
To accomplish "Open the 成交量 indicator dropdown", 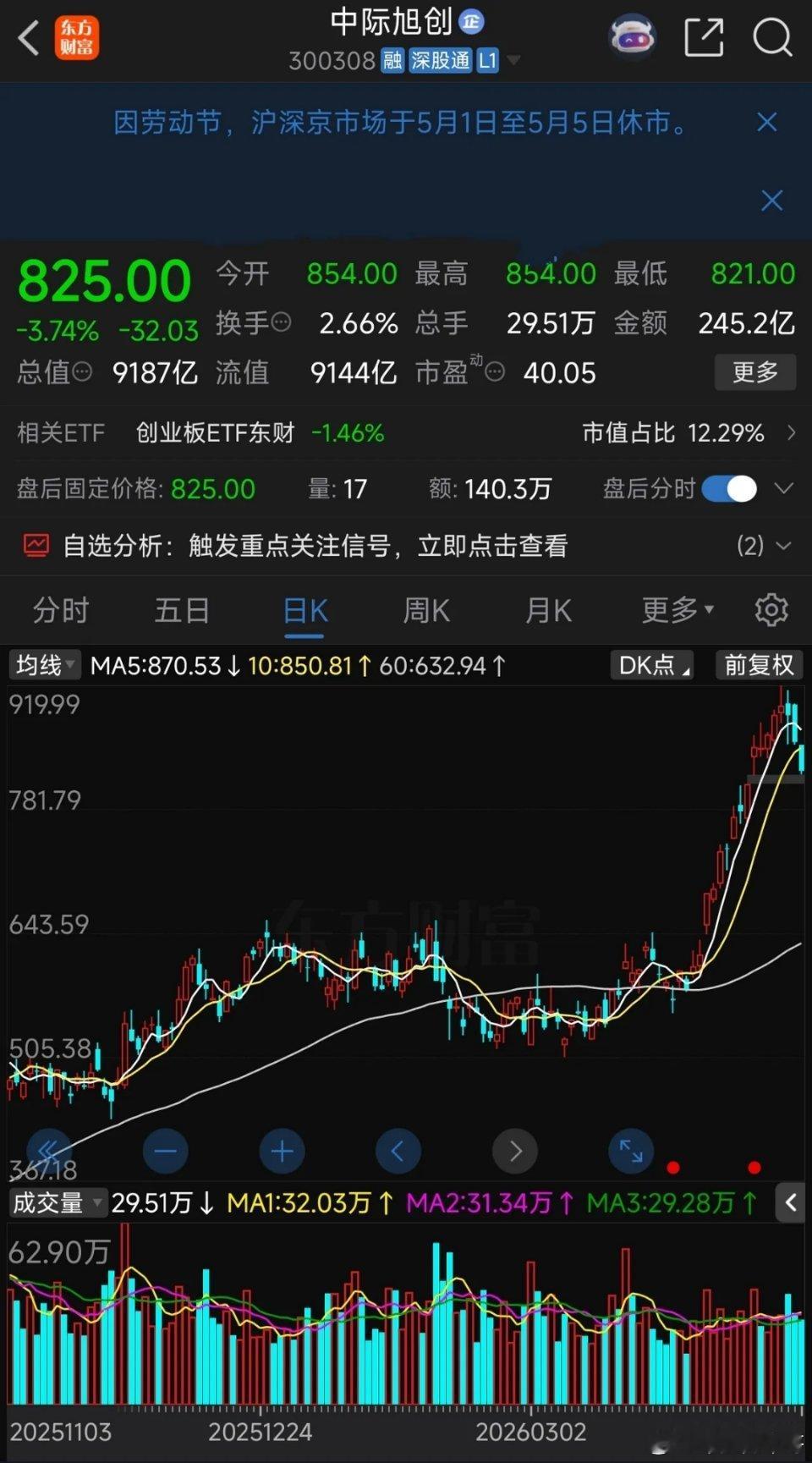I will (58, 1202).
